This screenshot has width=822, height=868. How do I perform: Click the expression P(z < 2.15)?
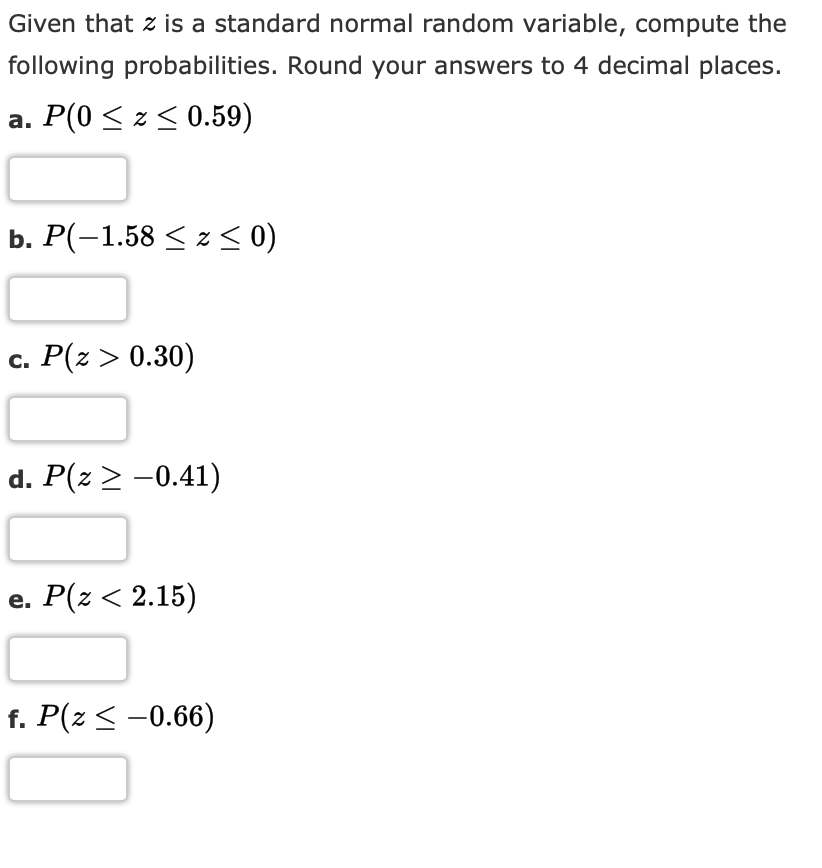tap(117, 598)
